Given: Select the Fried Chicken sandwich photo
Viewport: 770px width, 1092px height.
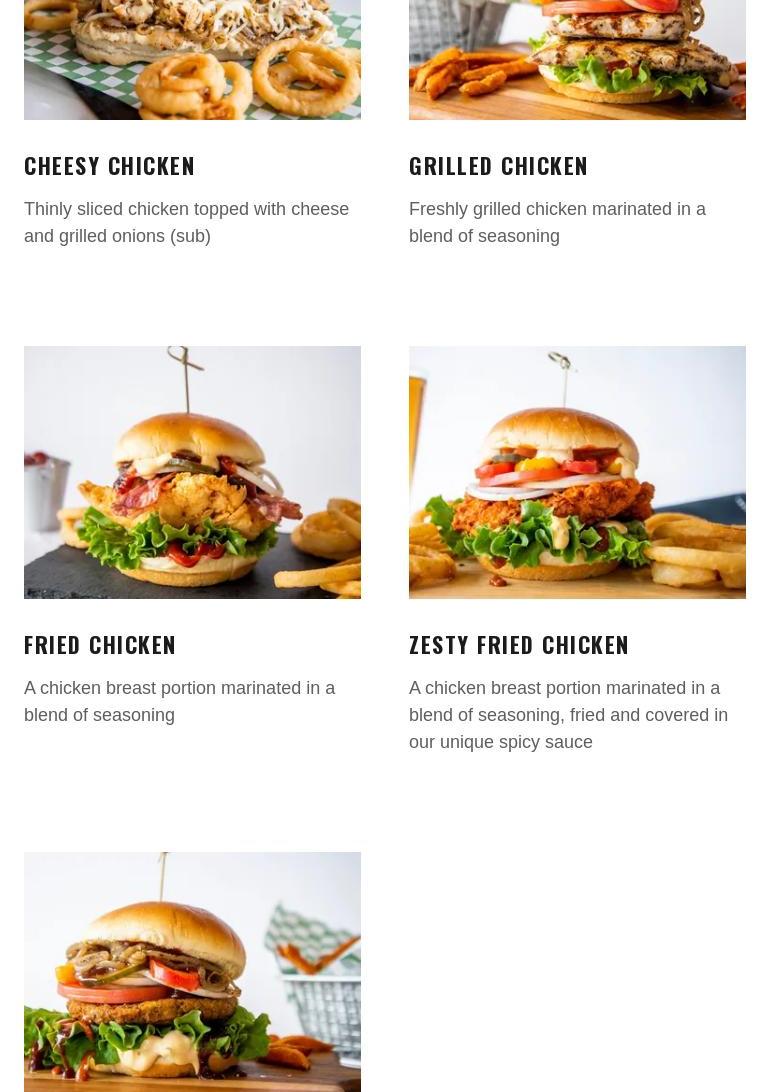Looking at the screenshot, I should [192, 472].
